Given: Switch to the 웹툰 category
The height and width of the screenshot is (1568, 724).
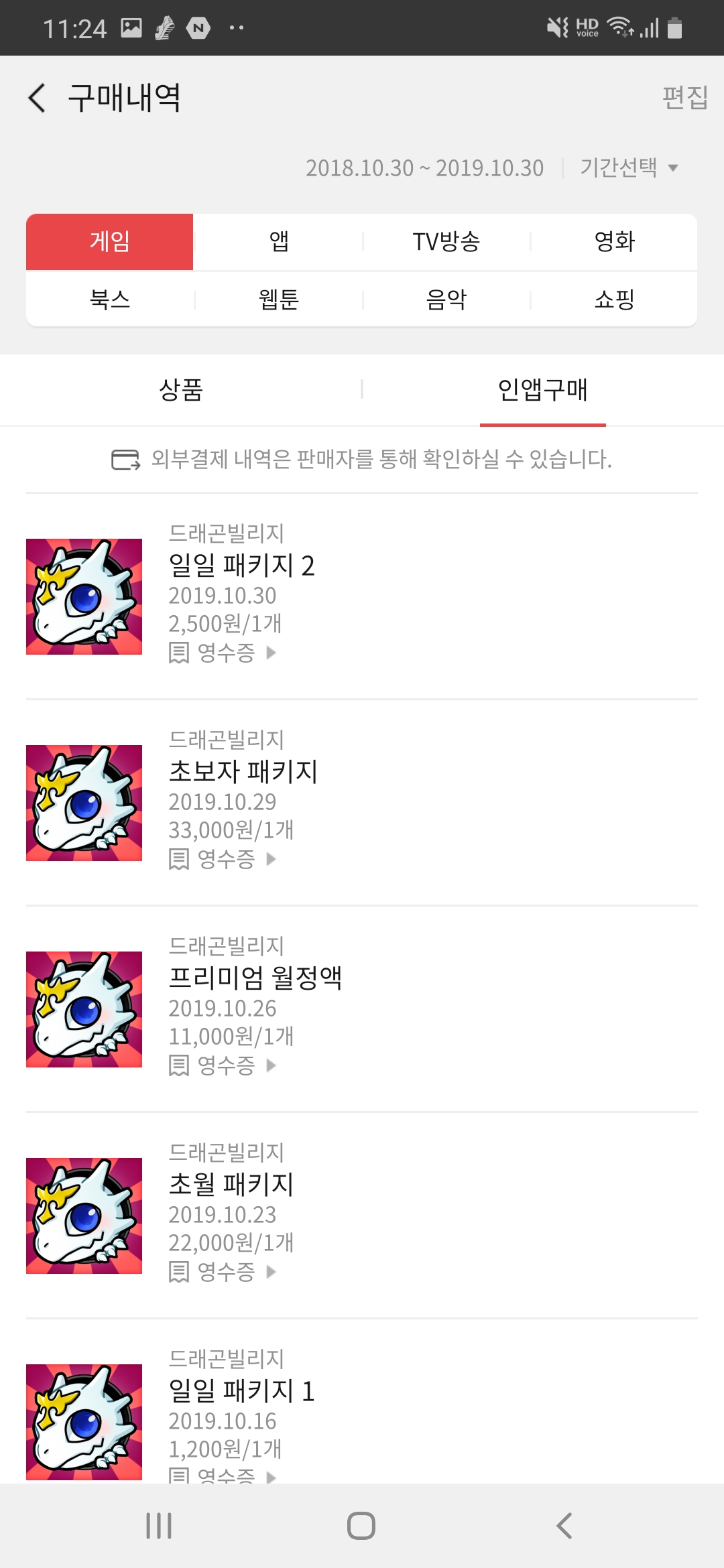Looking at the screenshot, I should tap(278, 299).
